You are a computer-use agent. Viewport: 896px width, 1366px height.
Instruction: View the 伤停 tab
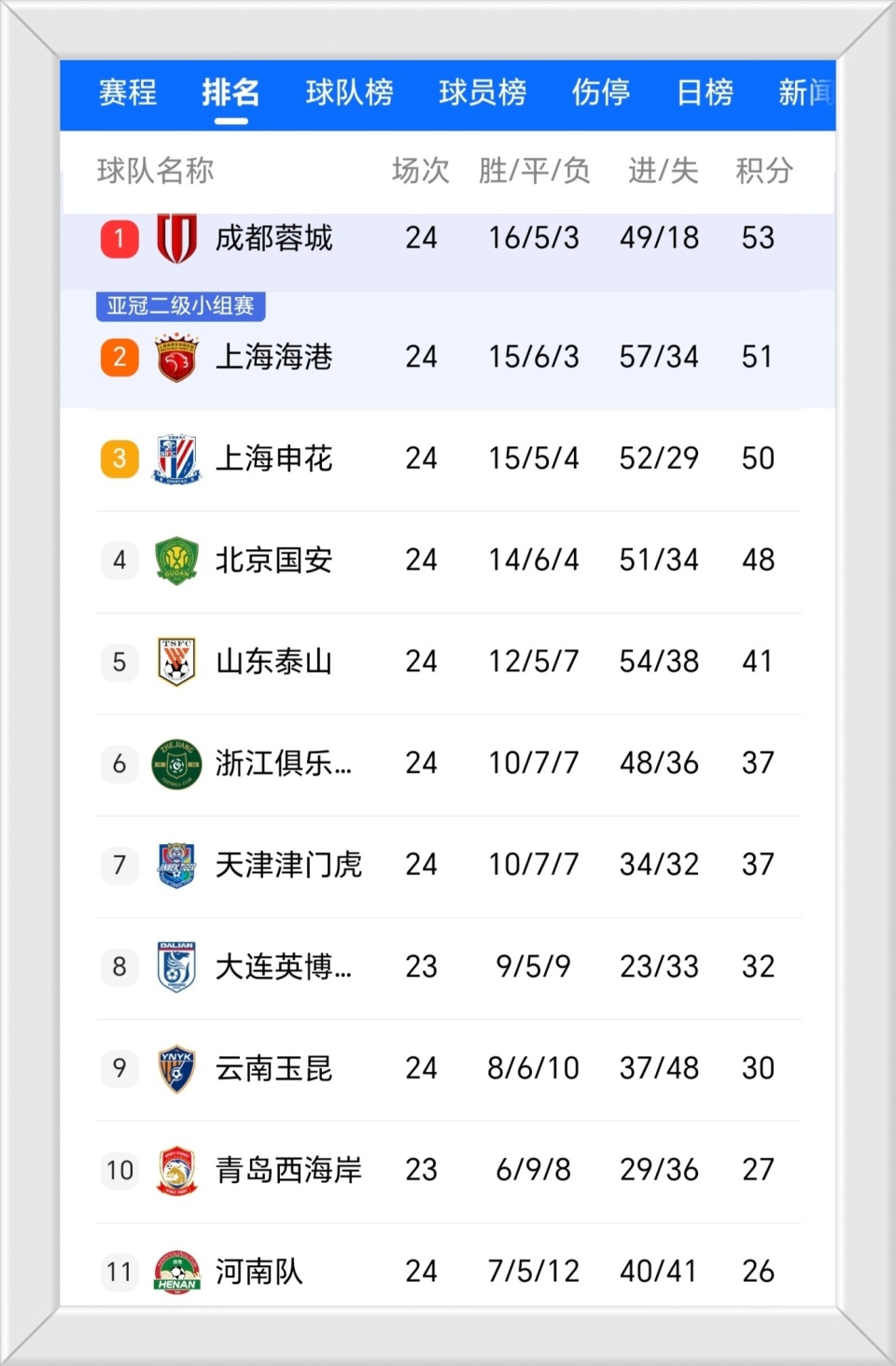pos(600,92)
